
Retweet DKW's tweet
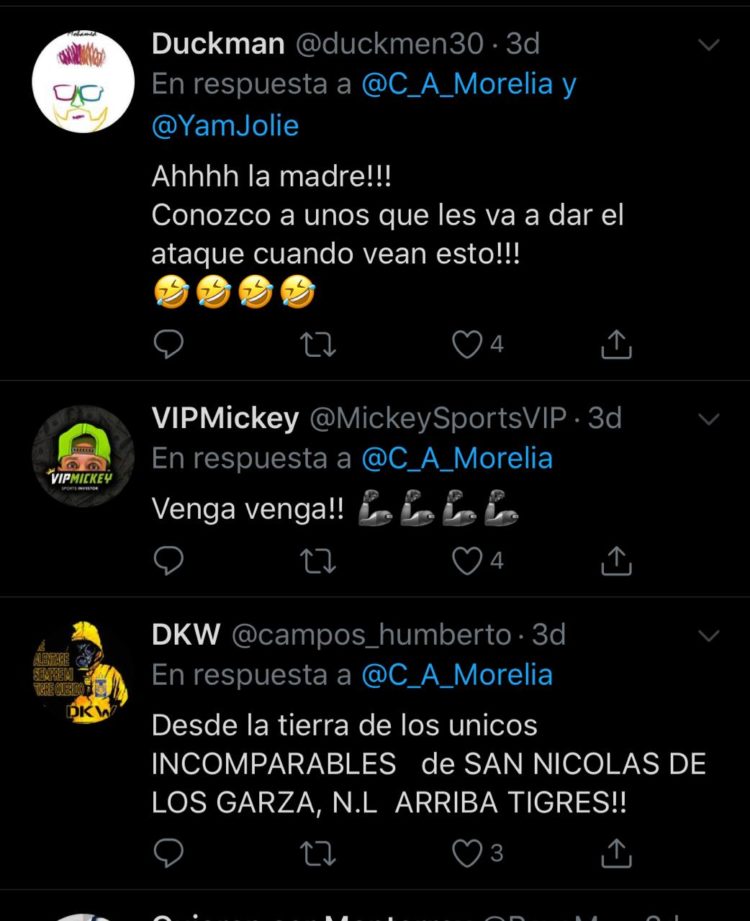pos(318,853)
